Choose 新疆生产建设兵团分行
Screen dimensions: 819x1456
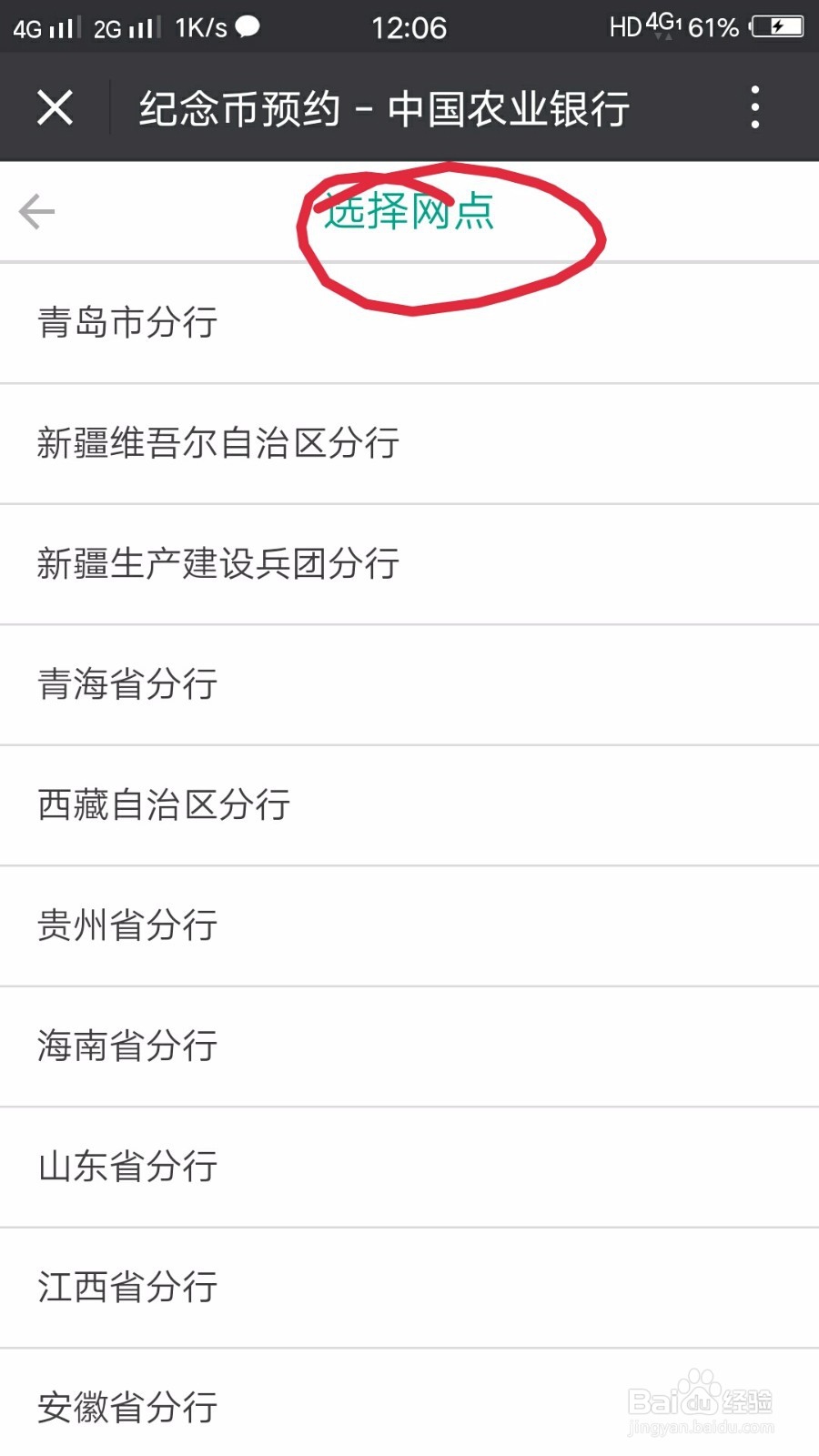pos(218,564)
